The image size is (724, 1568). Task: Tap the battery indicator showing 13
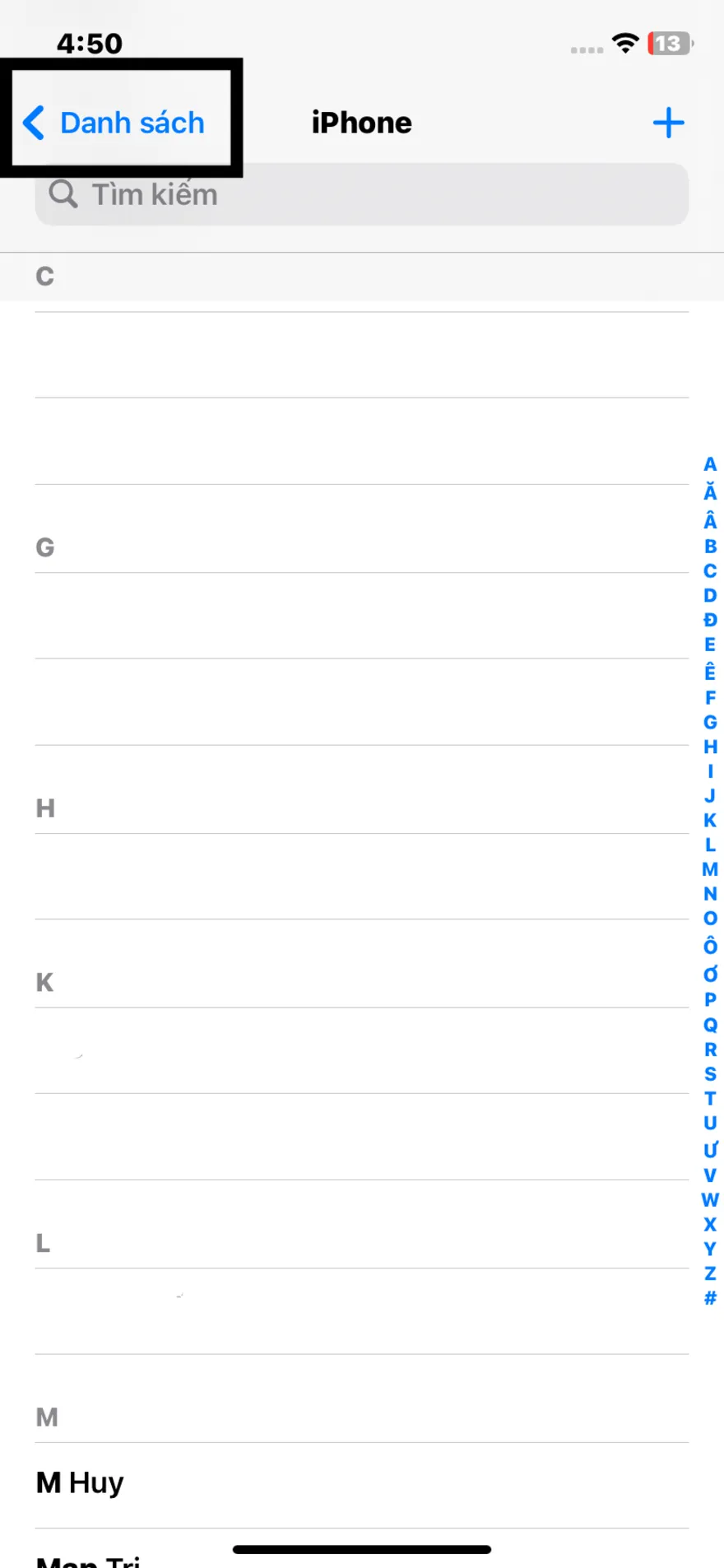(668, 43)
